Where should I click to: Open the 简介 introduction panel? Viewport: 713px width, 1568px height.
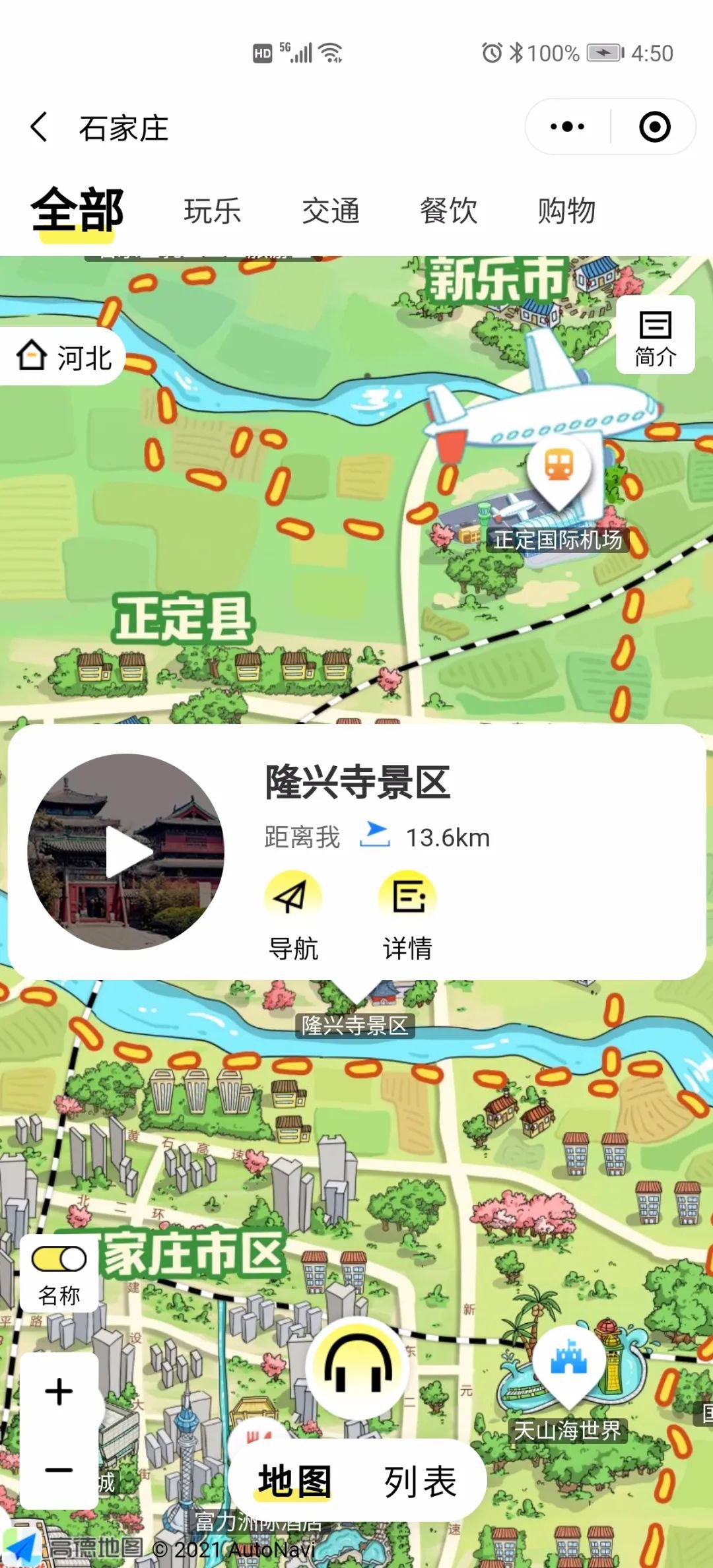pyautogui.click(x=655, y=337)
